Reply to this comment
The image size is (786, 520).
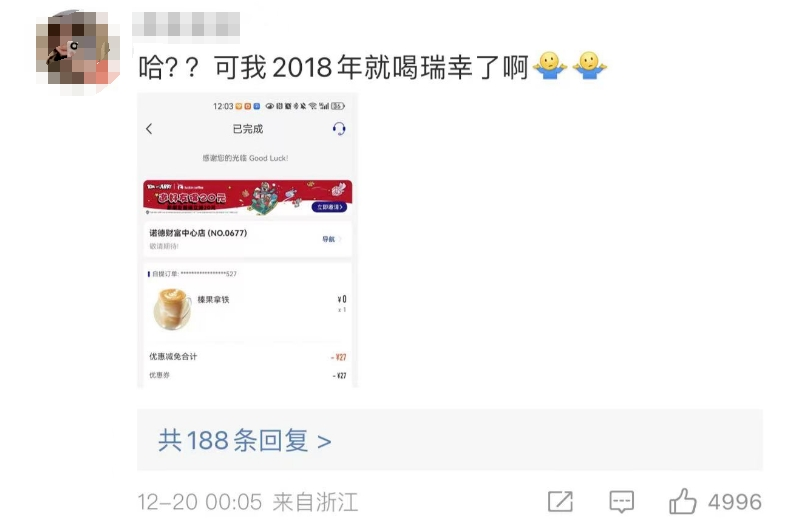click(x=622, y=501)
